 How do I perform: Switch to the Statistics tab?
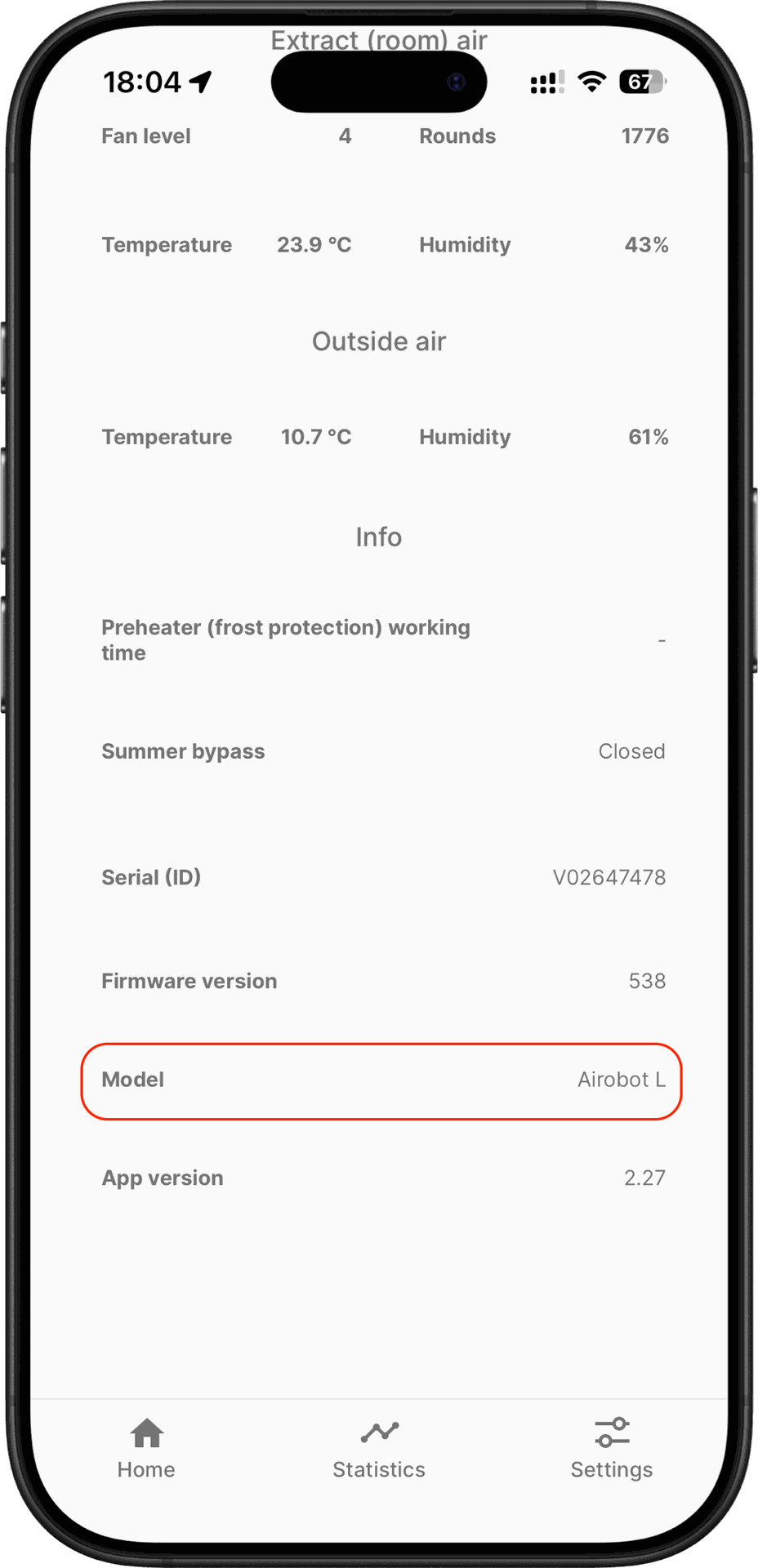click(379, 1448)
